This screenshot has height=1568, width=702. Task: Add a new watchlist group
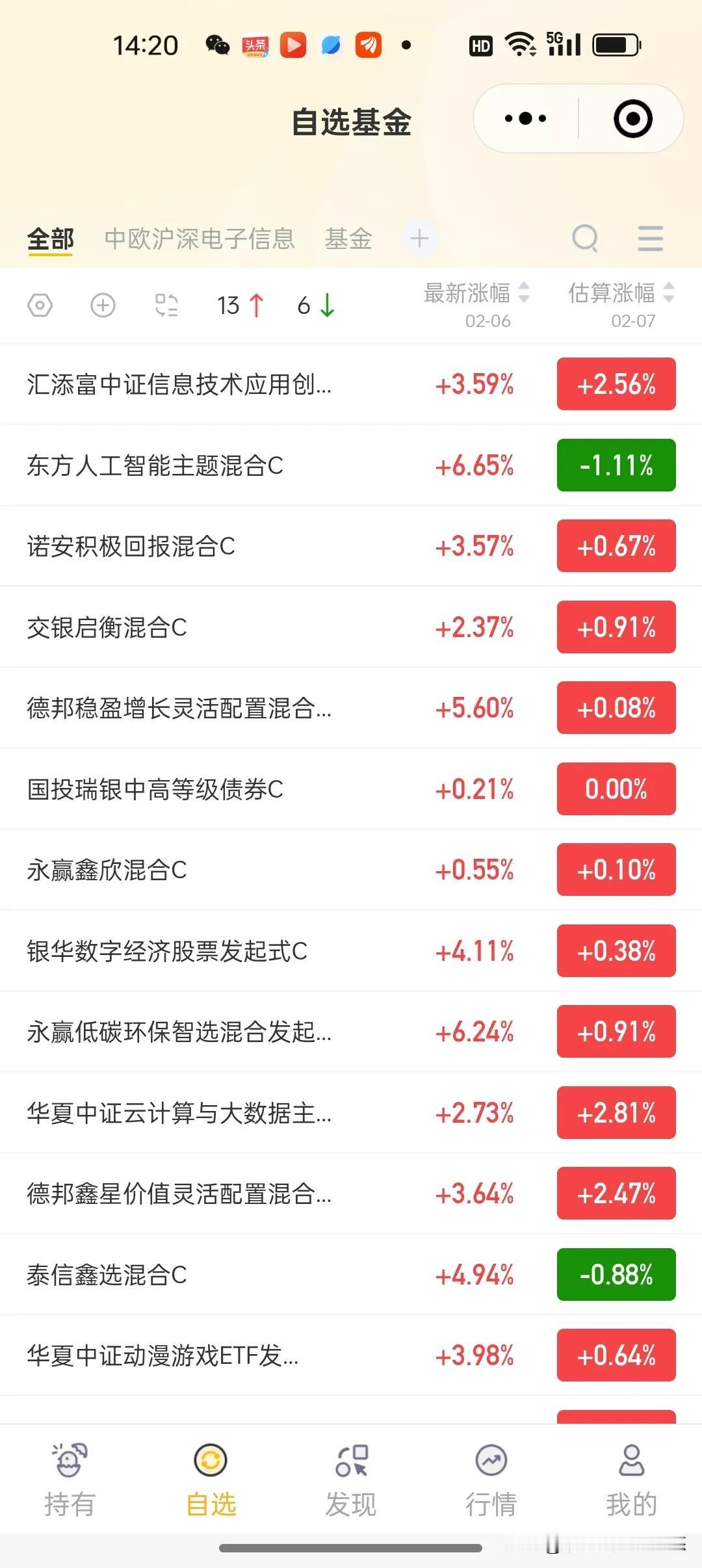click(x=419, y=238)
